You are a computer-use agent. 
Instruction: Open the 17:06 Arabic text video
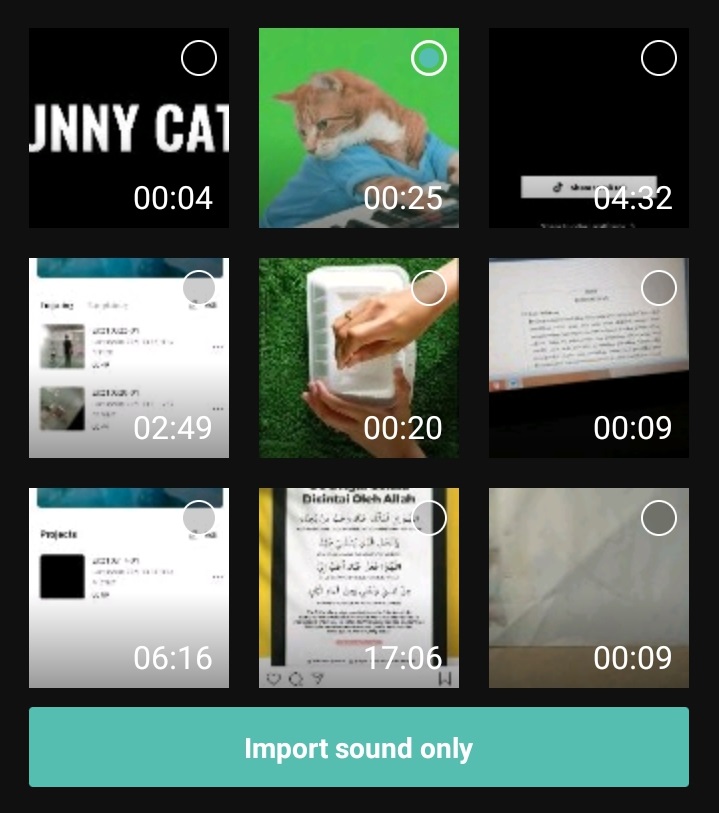pos(359,588)
